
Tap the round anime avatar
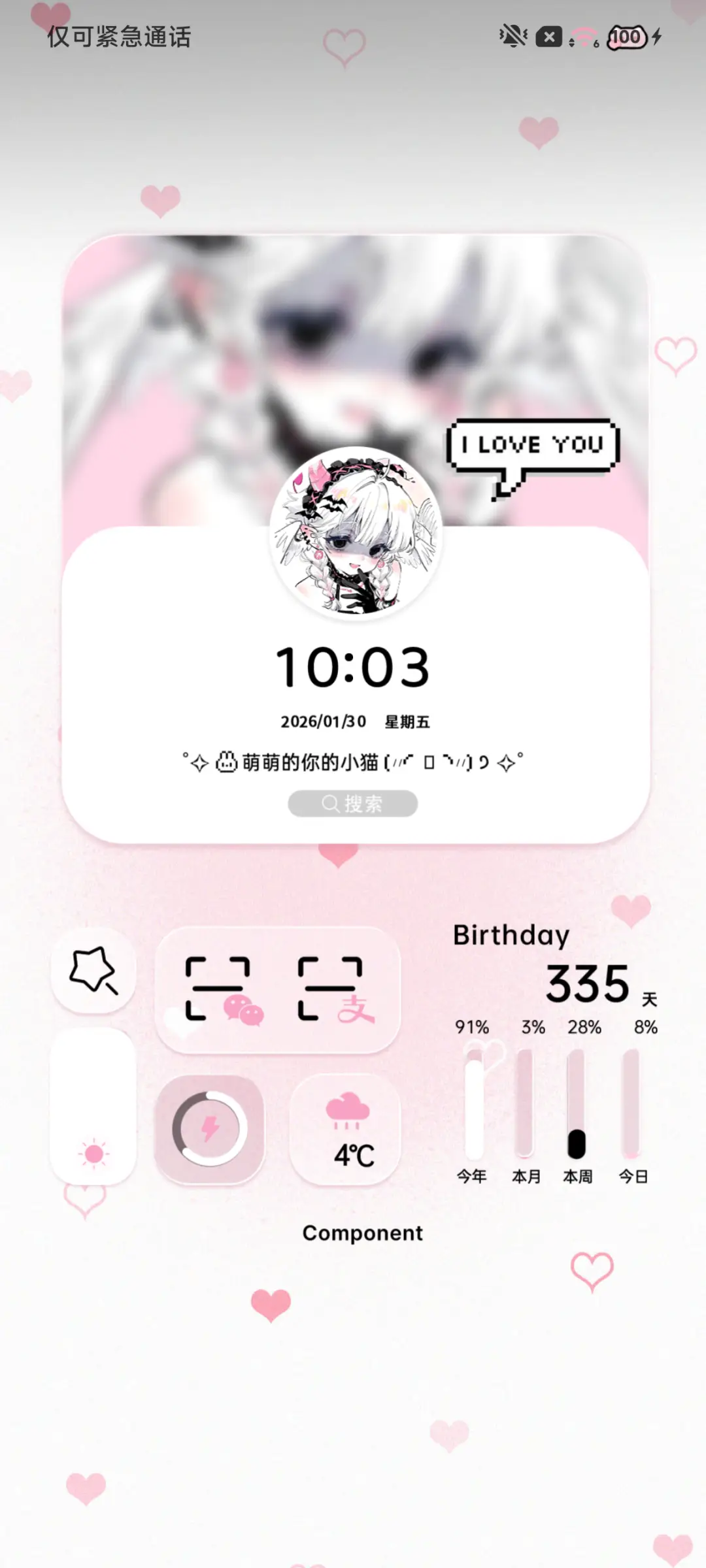coord(356,532)
